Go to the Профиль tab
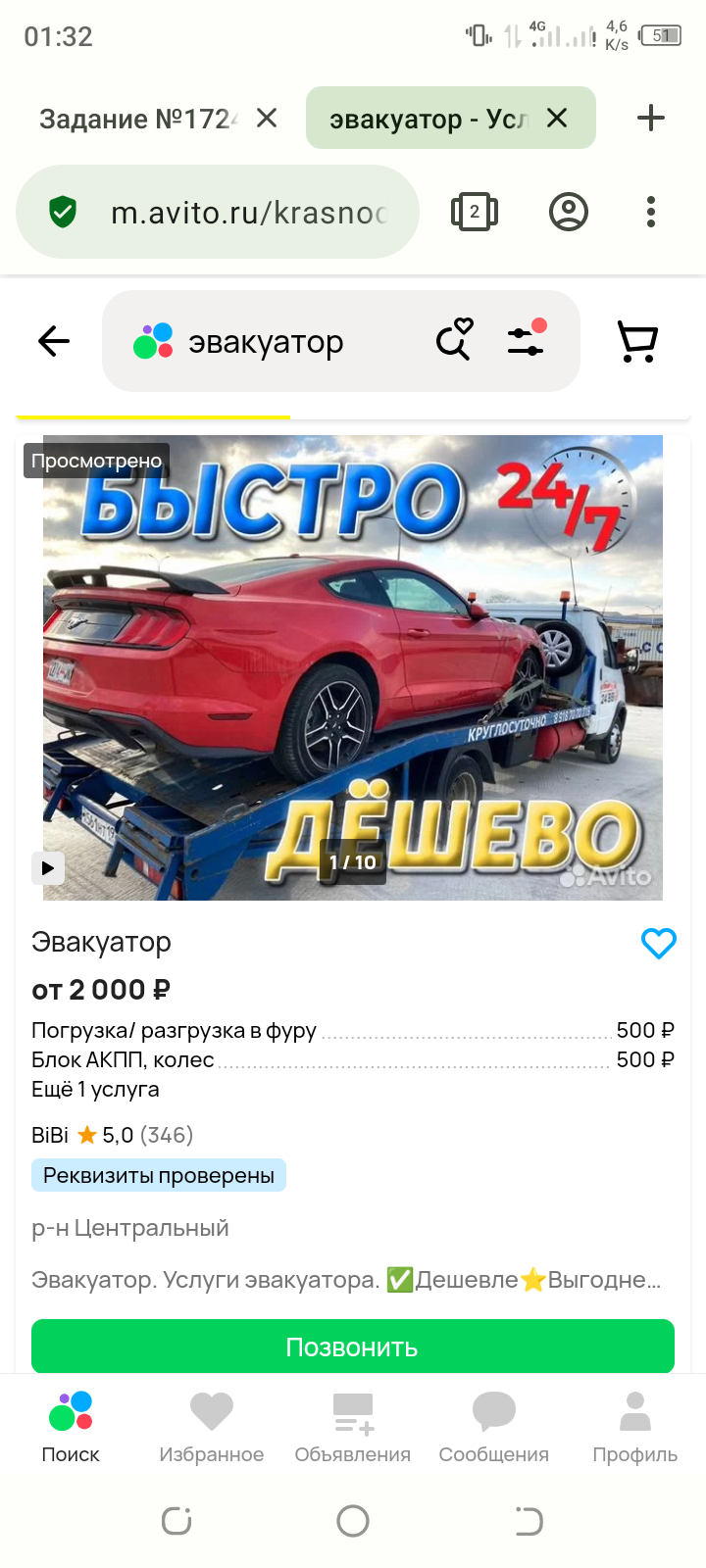The image size is (706, 1568). pos(634,1427)
